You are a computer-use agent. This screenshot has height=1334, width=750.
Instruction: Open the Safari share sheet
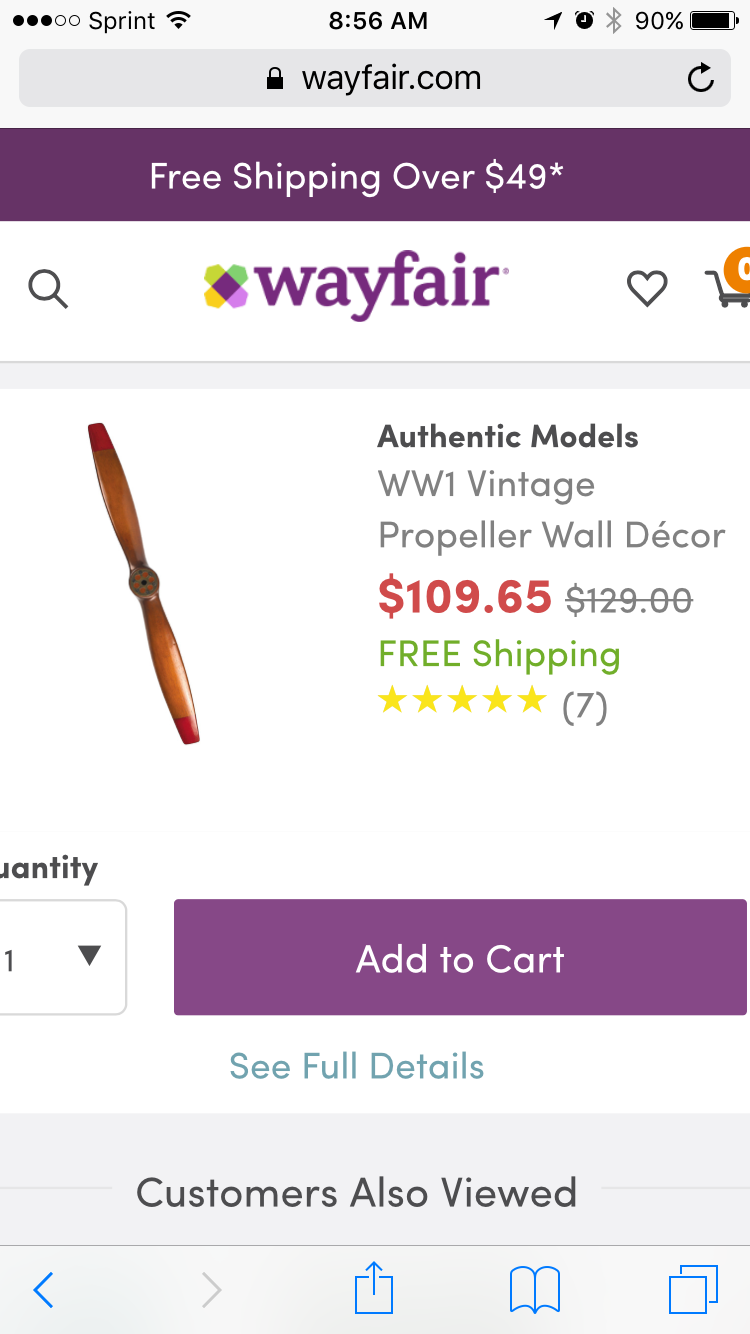tap(374, 1288)
